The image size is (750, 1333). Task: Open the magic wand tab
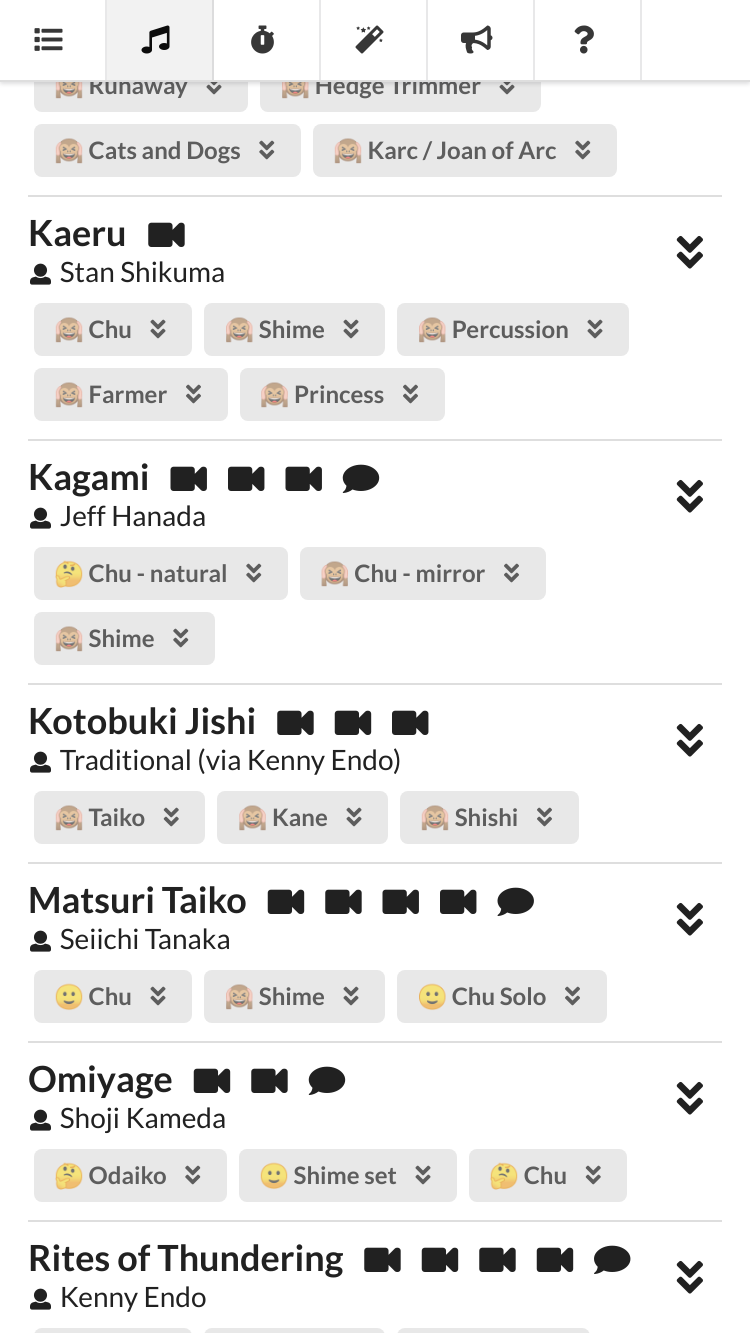coord(369,40)
